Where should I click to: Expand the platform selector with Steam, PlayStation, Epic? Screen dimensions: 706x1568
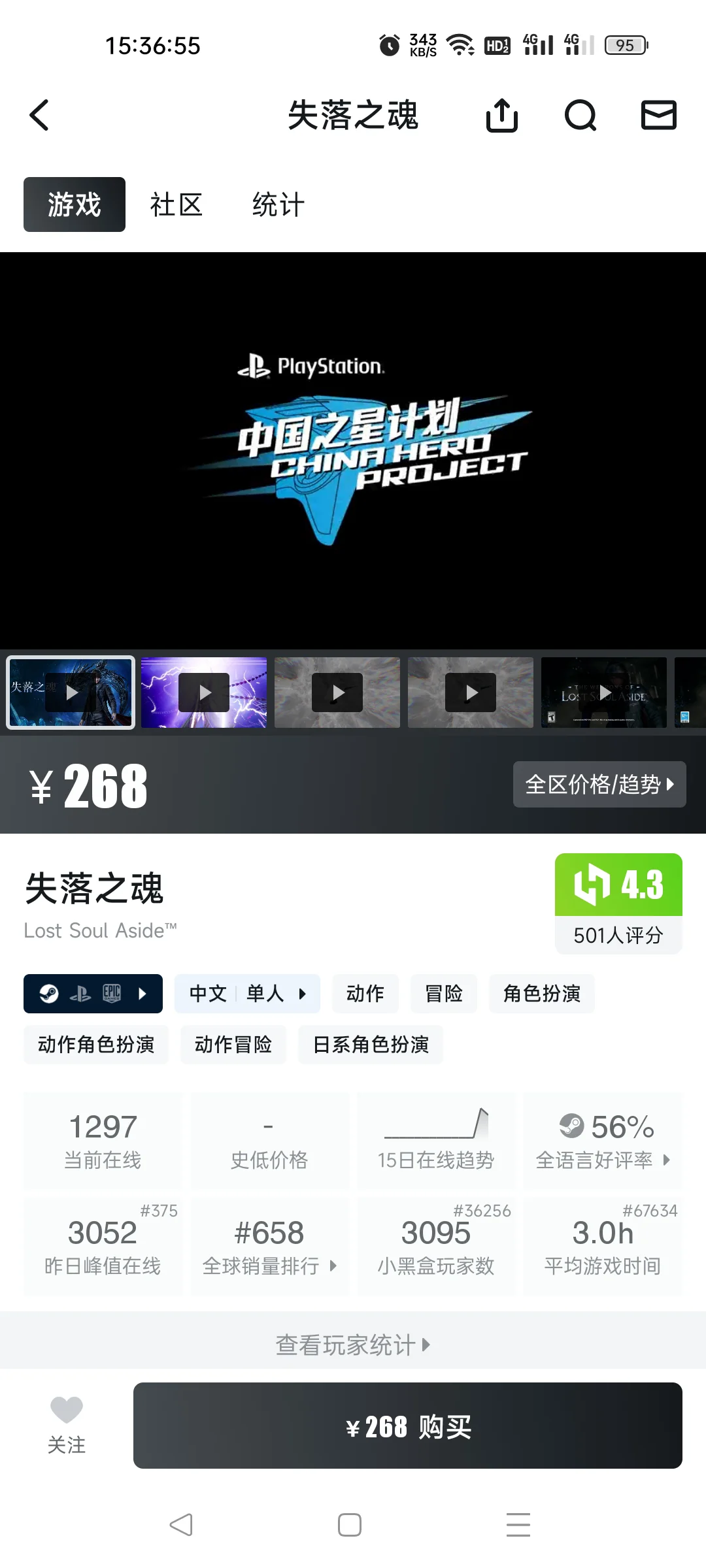click(93, 994)
